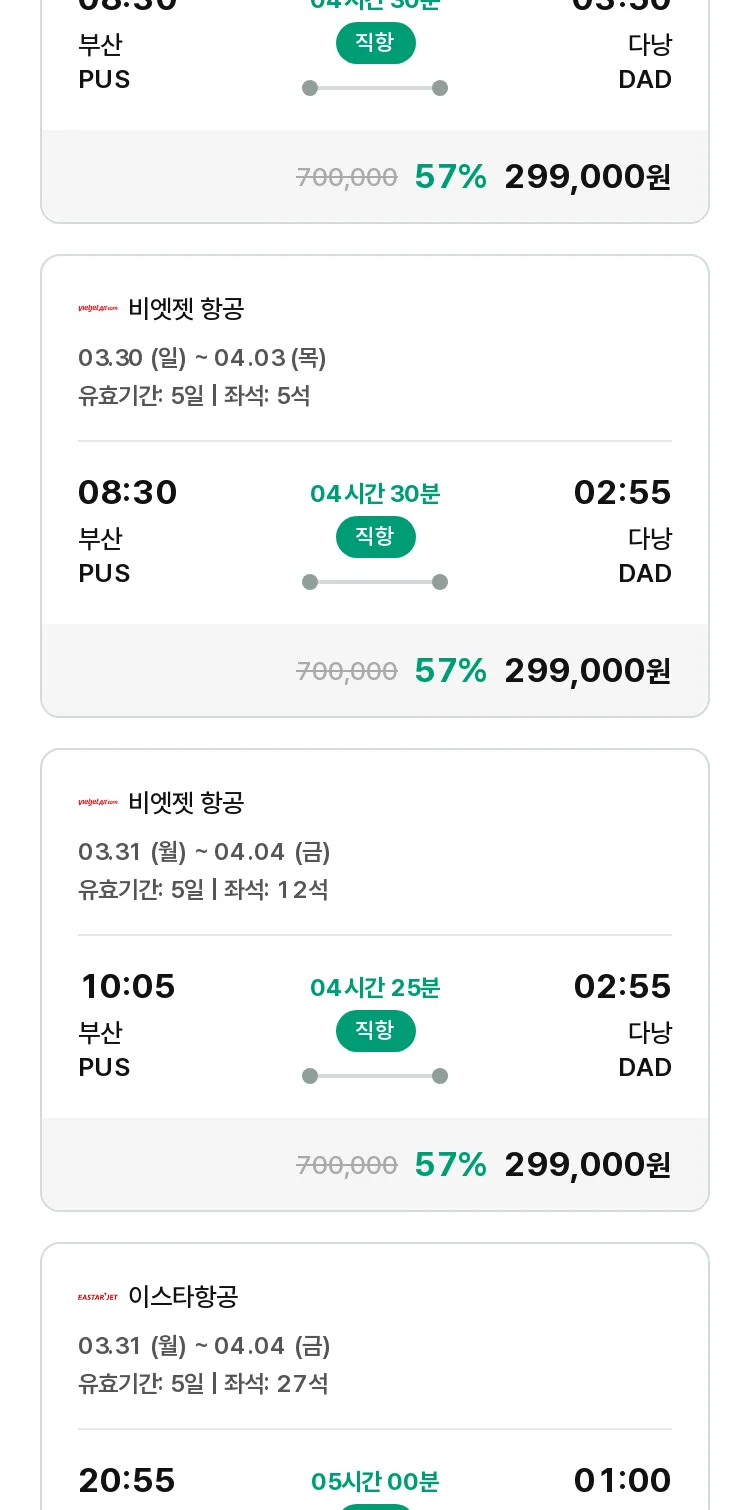Image resolution: width=750 pixels, height=1510 pixels.
Task: Open VietJet flight card for 03.30–04.03
Action: coord(375,486)
